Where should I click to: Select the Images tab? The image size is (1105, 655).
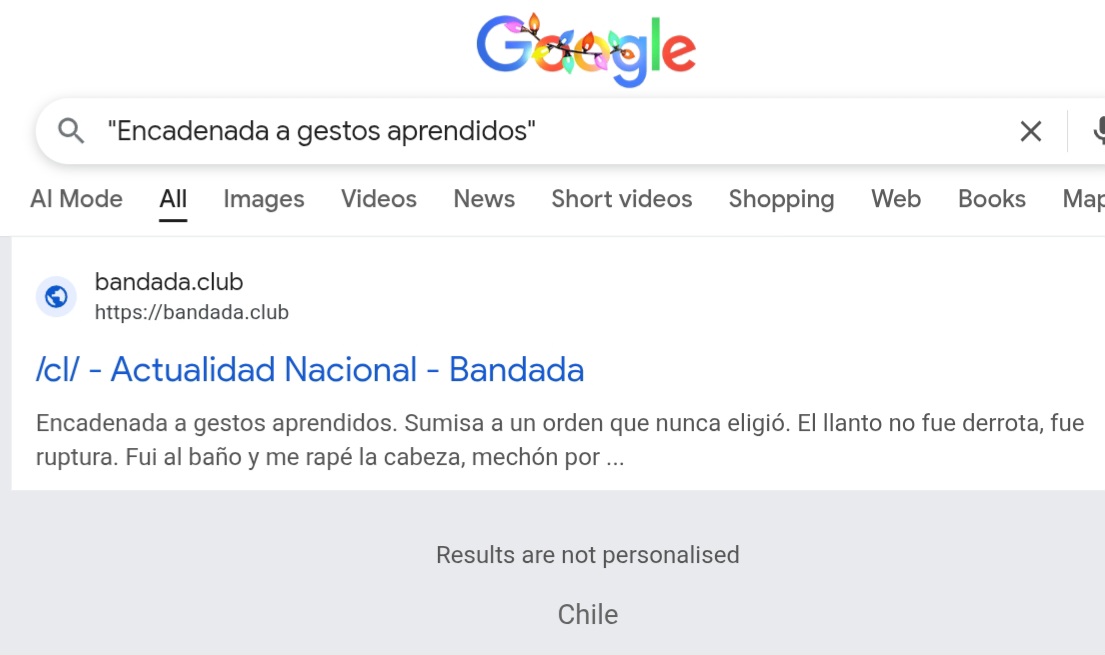[264, 199]
